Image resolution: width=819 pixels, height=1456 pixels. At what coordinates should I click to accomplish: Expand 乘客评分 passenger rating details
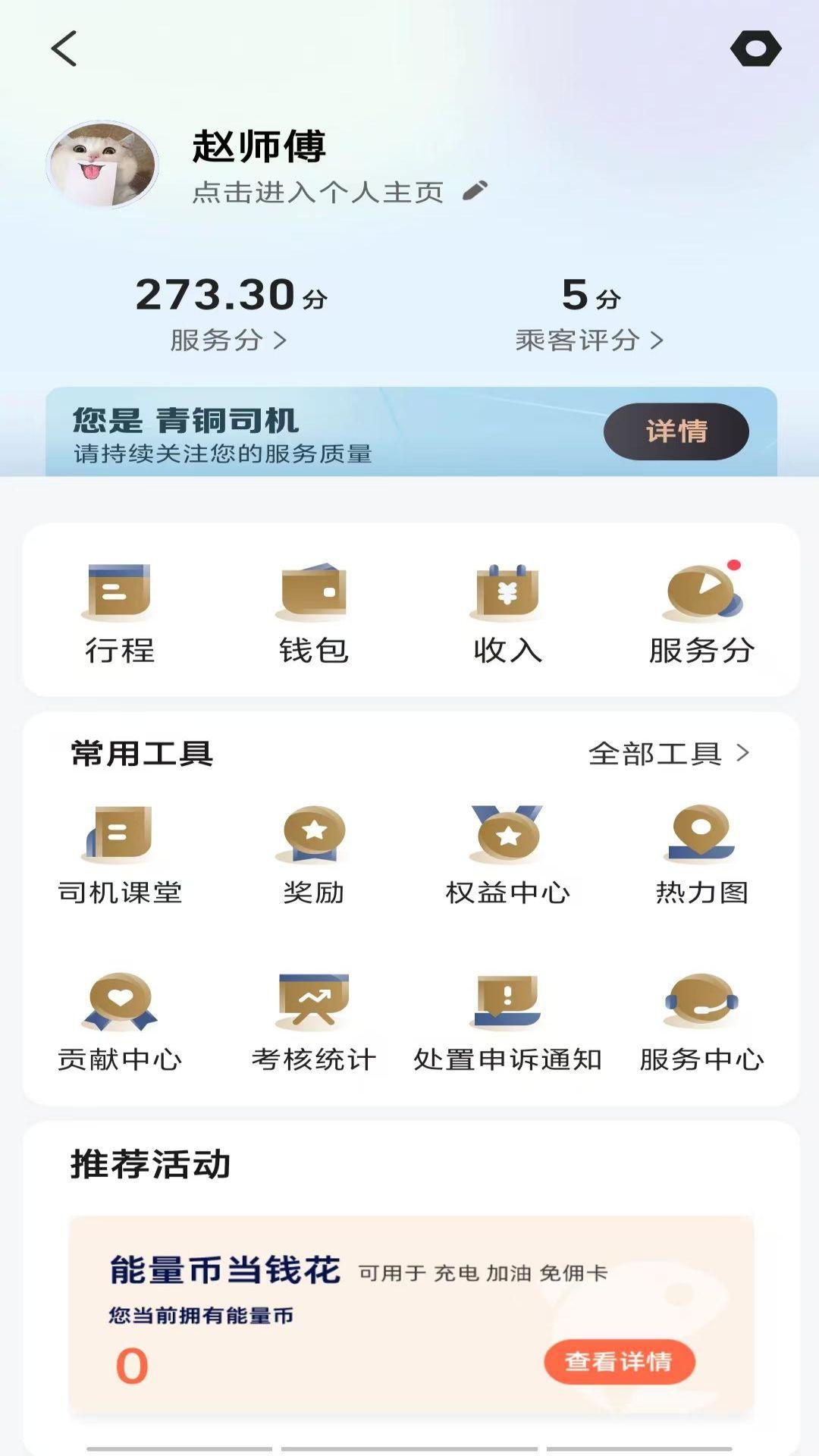tap(590, 341)
